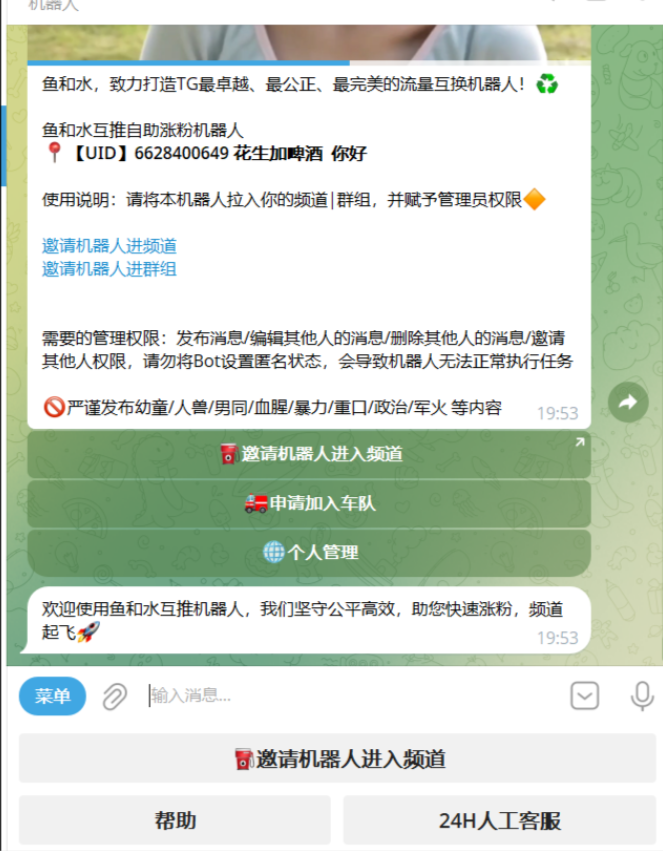
Task: Select 申请加入车队 button
Action: (x=310, y=503)
